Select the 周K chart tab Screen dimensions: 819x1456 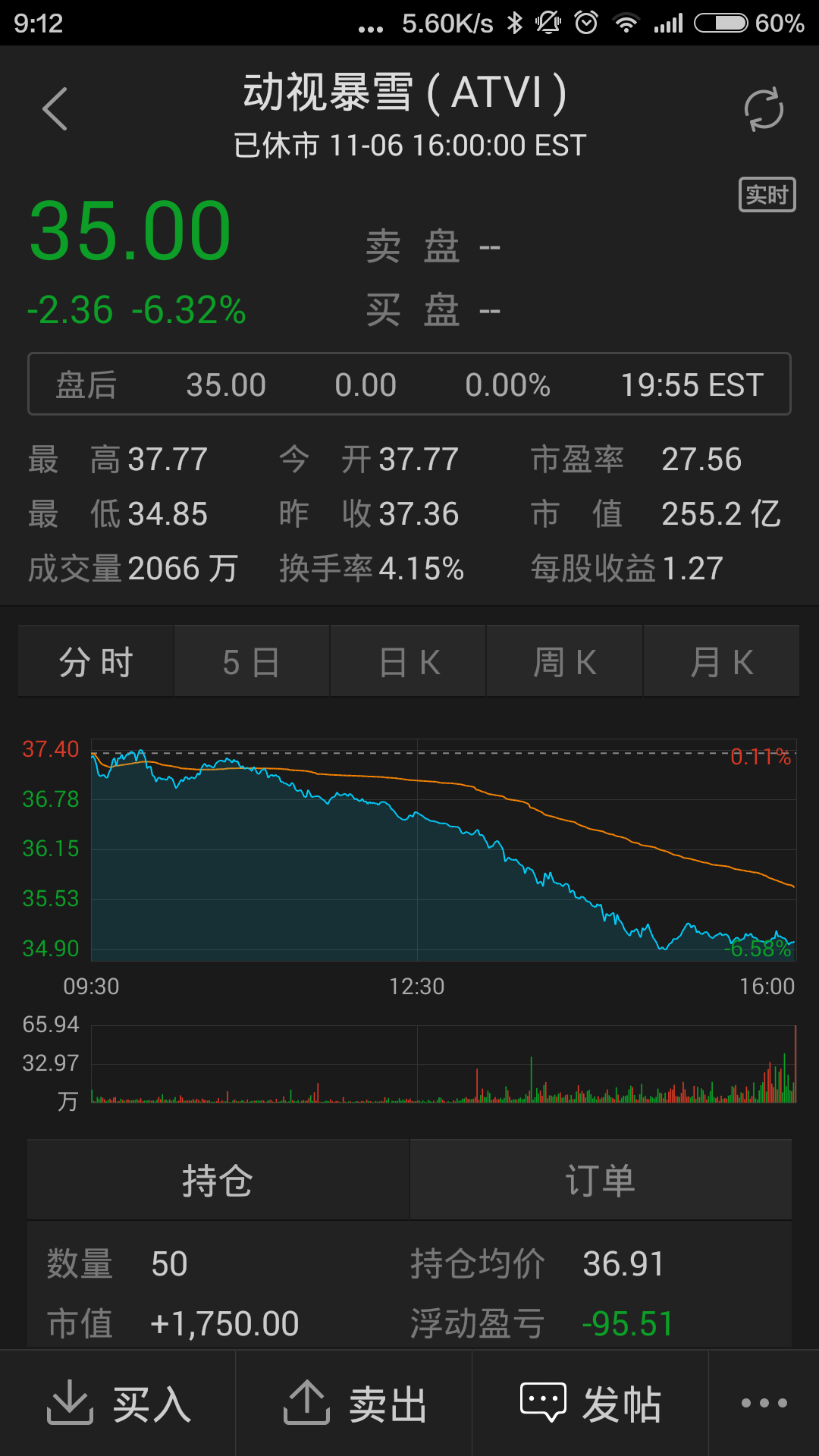click(x=564, y=661)
